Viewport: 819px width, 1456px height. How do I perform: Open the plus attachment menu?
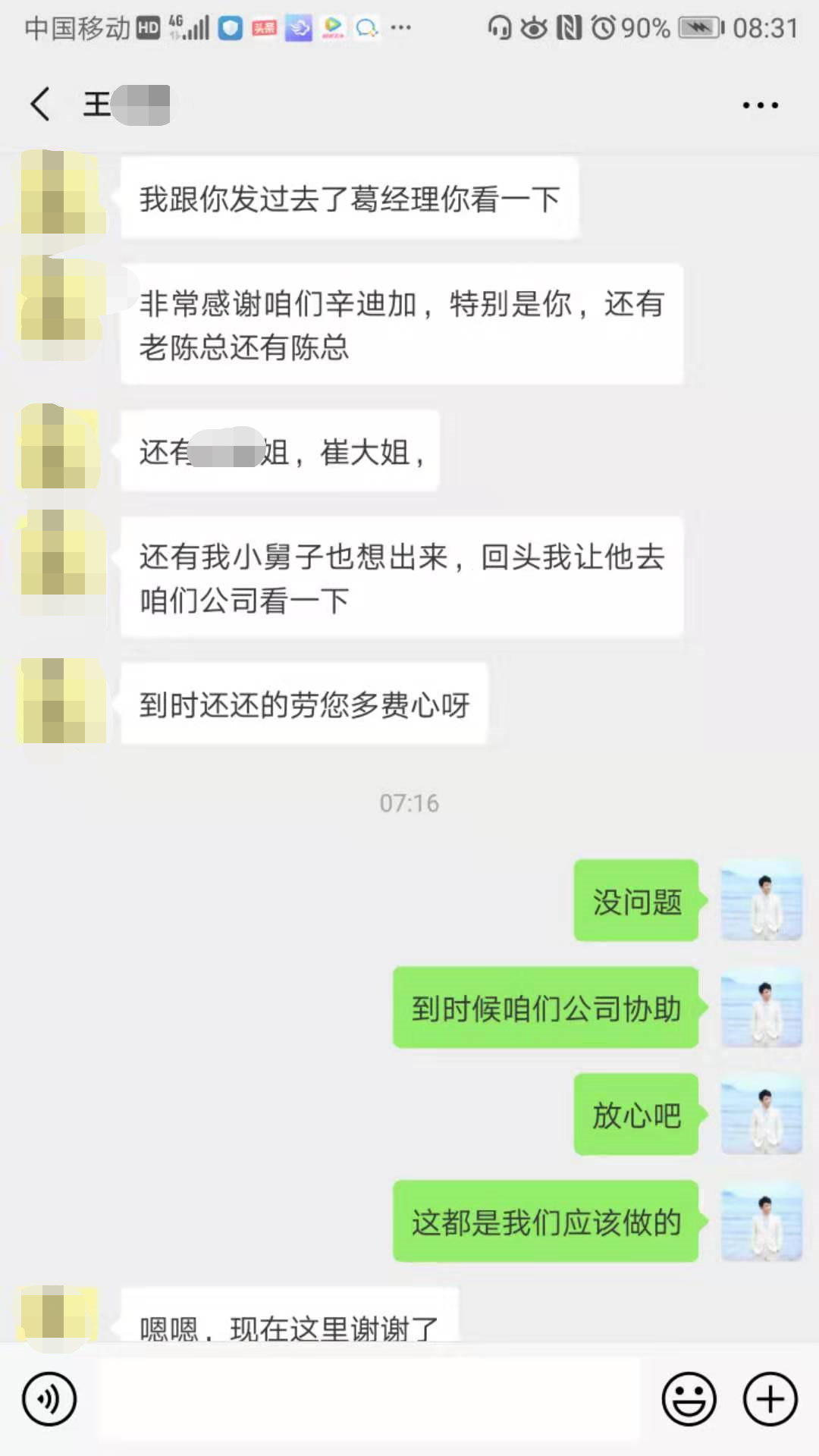770,1399
